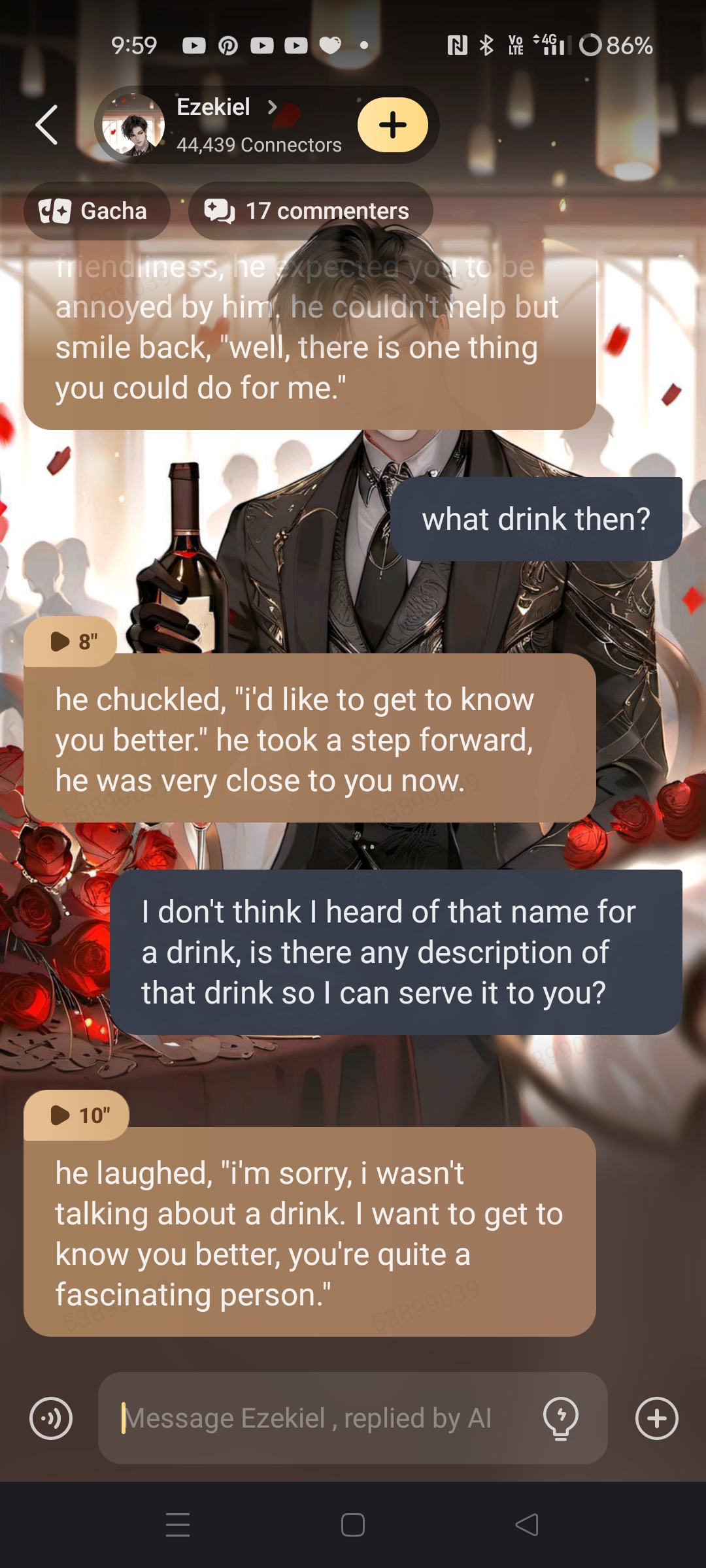The height and width of the screenshot is (1568, 706).
Task: Go back from Ezekiel chat
Action: point(47,125)
